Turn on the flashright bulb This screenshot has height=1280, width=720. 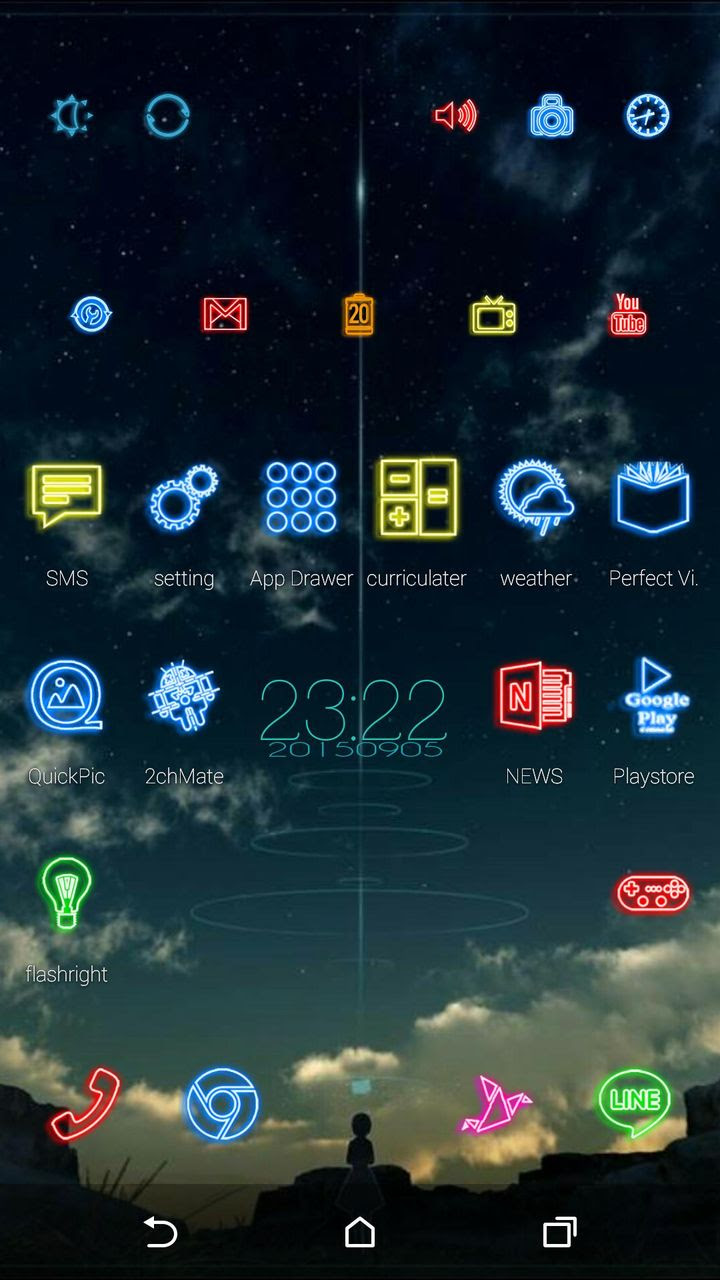click(x=66, y=893)
